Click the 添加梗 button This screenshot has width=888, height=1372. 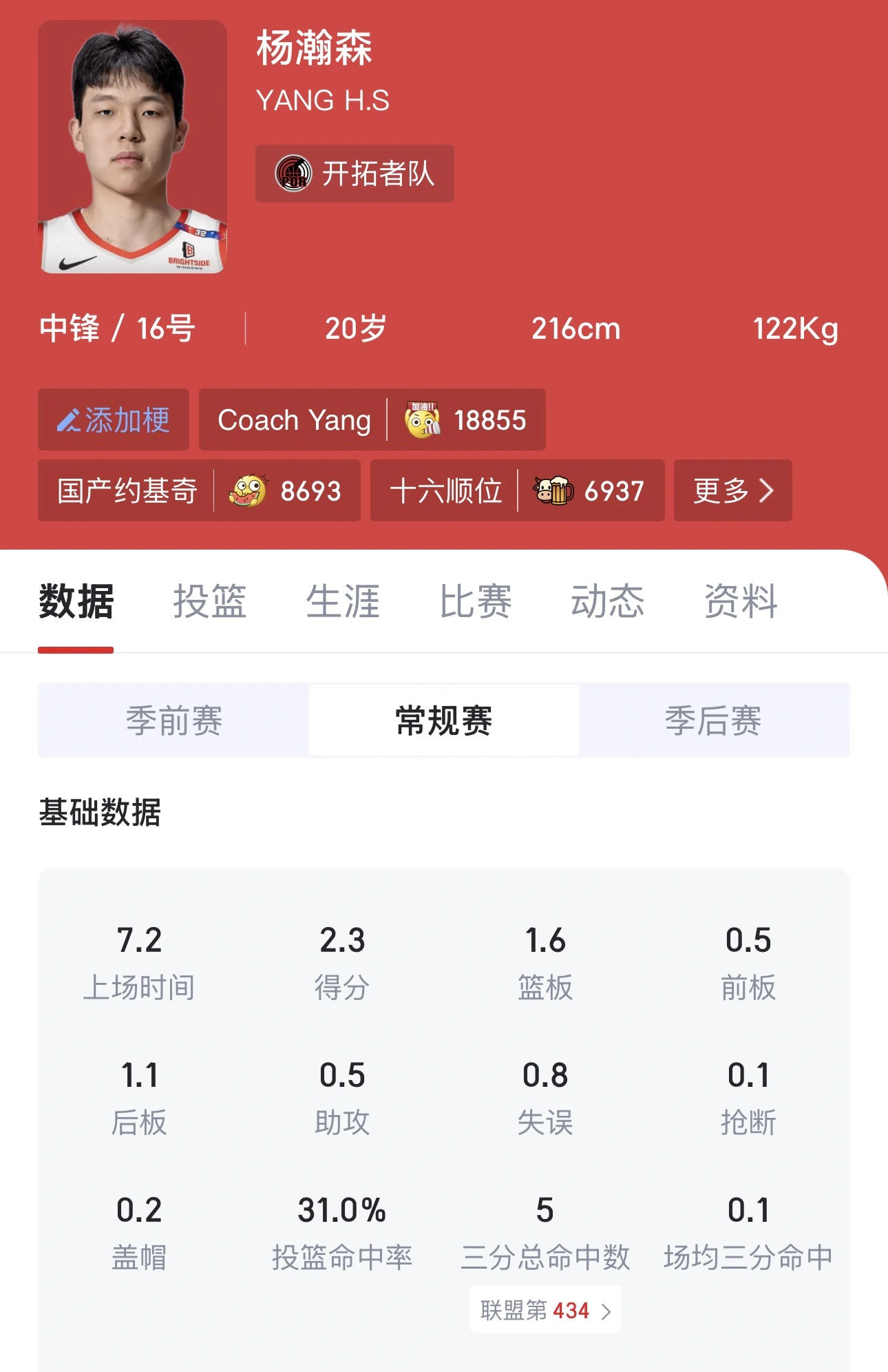pyautogui.click(x=112, y=420)
